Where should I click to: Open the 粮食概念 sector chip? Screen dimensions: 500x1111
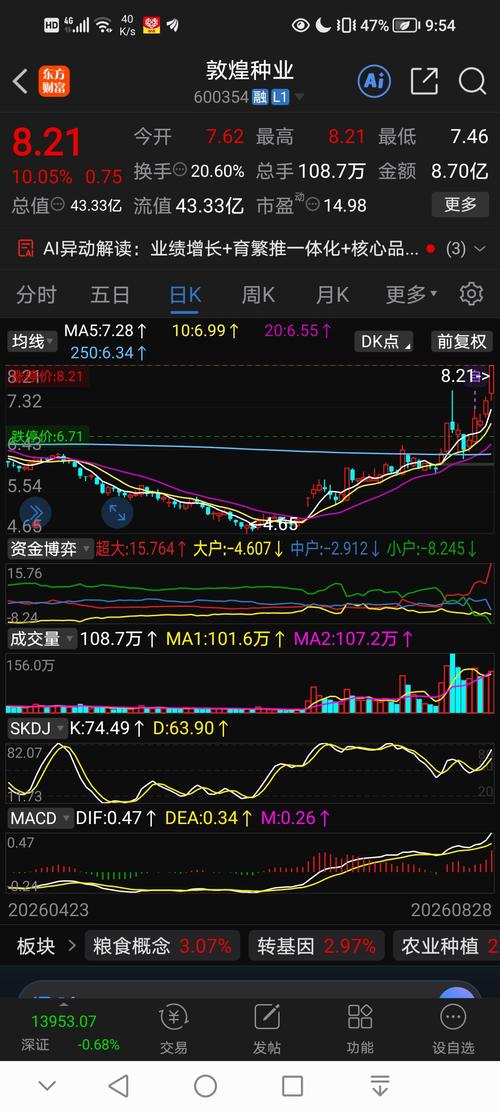point(162,946)
